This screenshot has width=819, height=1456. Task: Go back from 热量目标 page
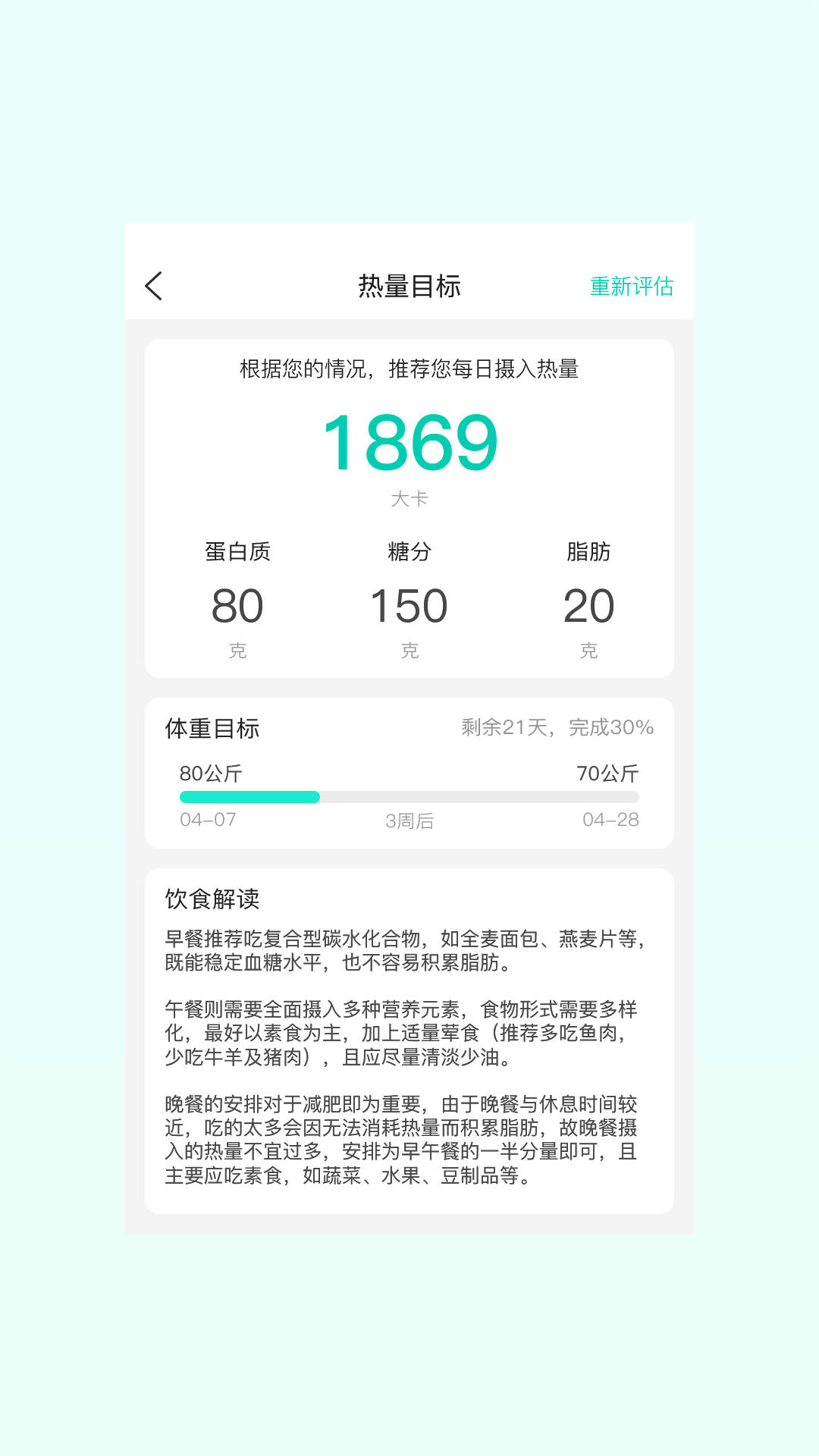click(x=154, y=286)
